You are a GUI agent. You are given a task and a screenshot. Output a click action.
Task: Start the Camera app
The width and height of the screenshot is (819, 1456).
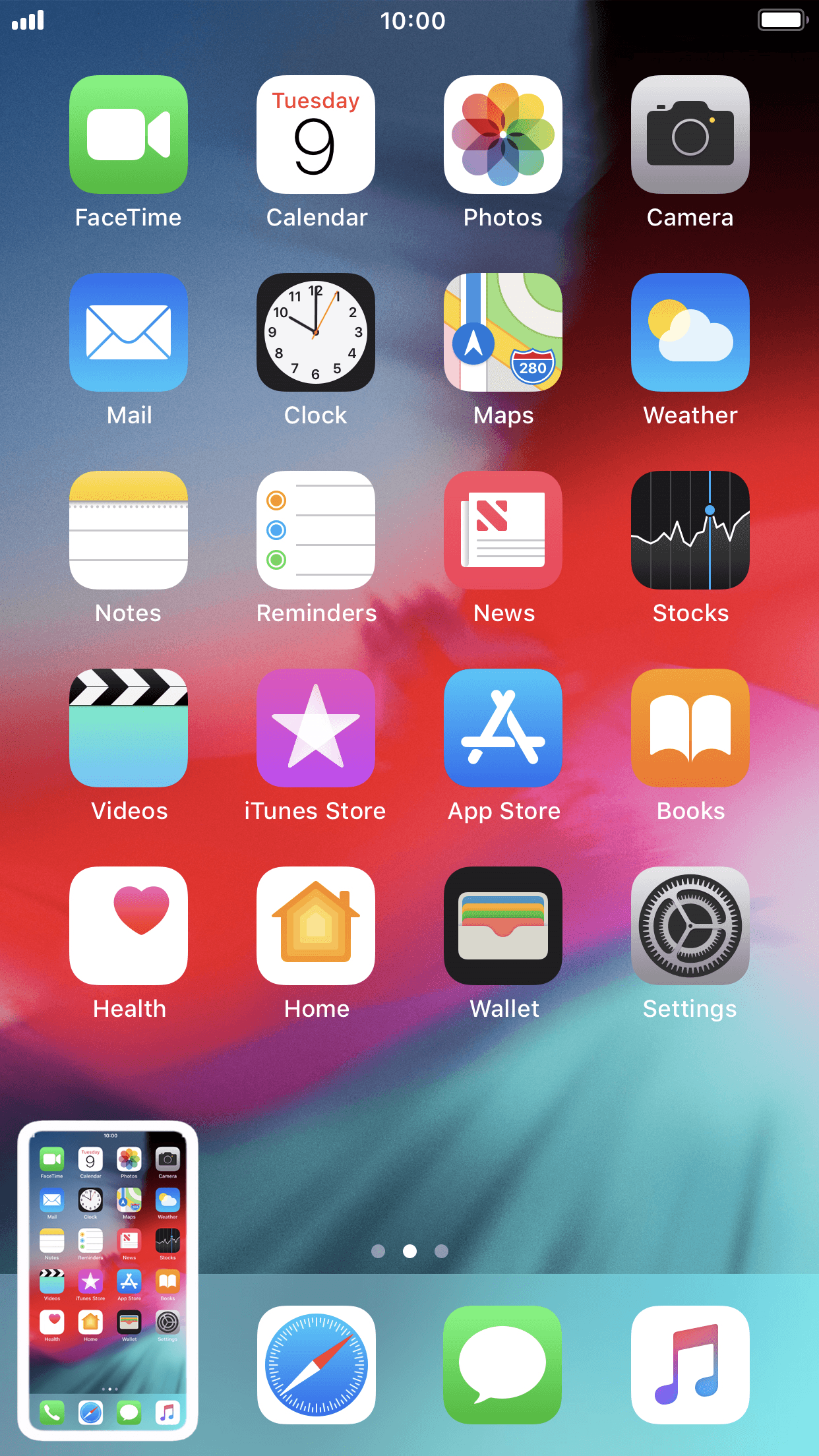[x=690, y=135]
